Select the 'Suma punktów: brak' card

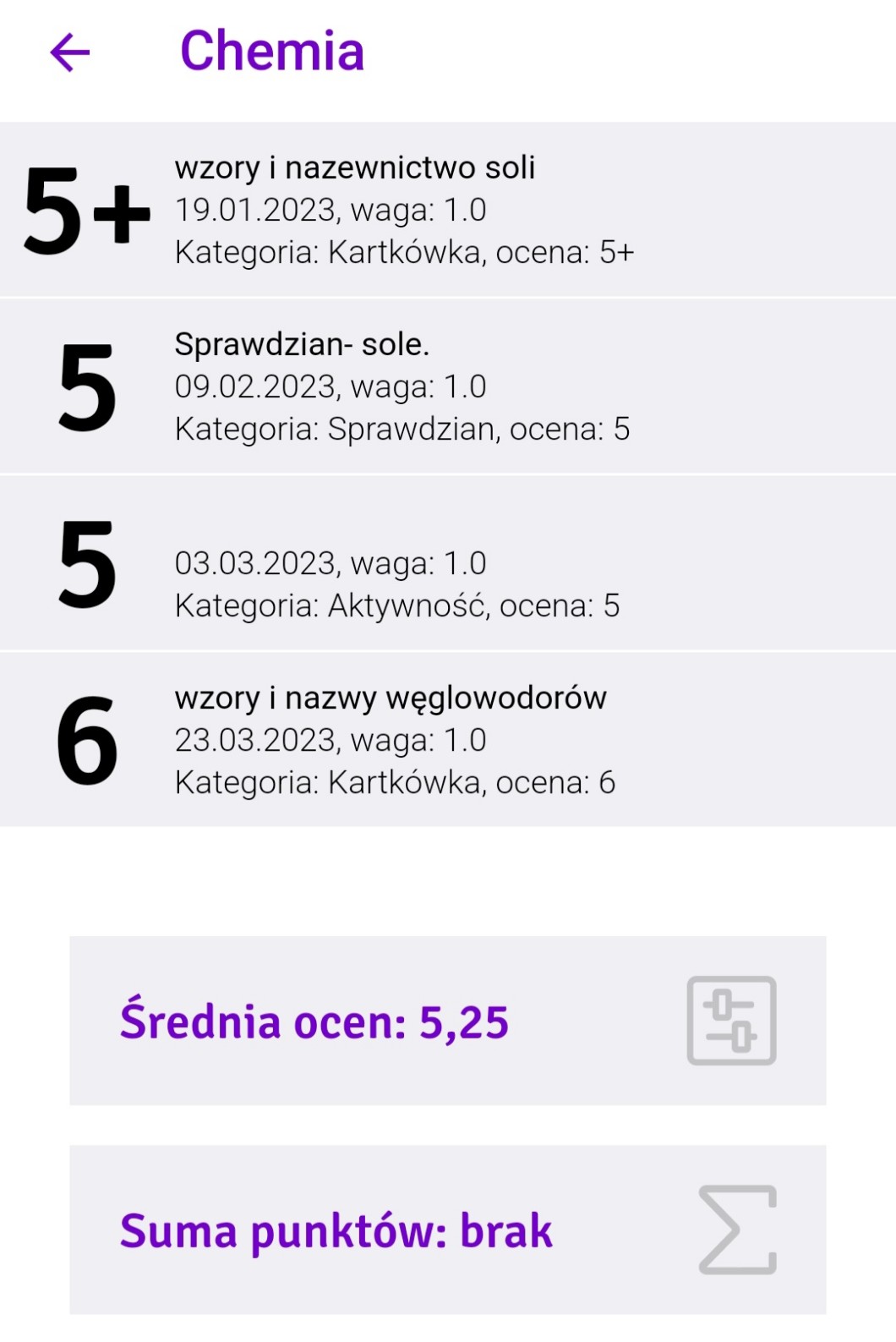447,1230
